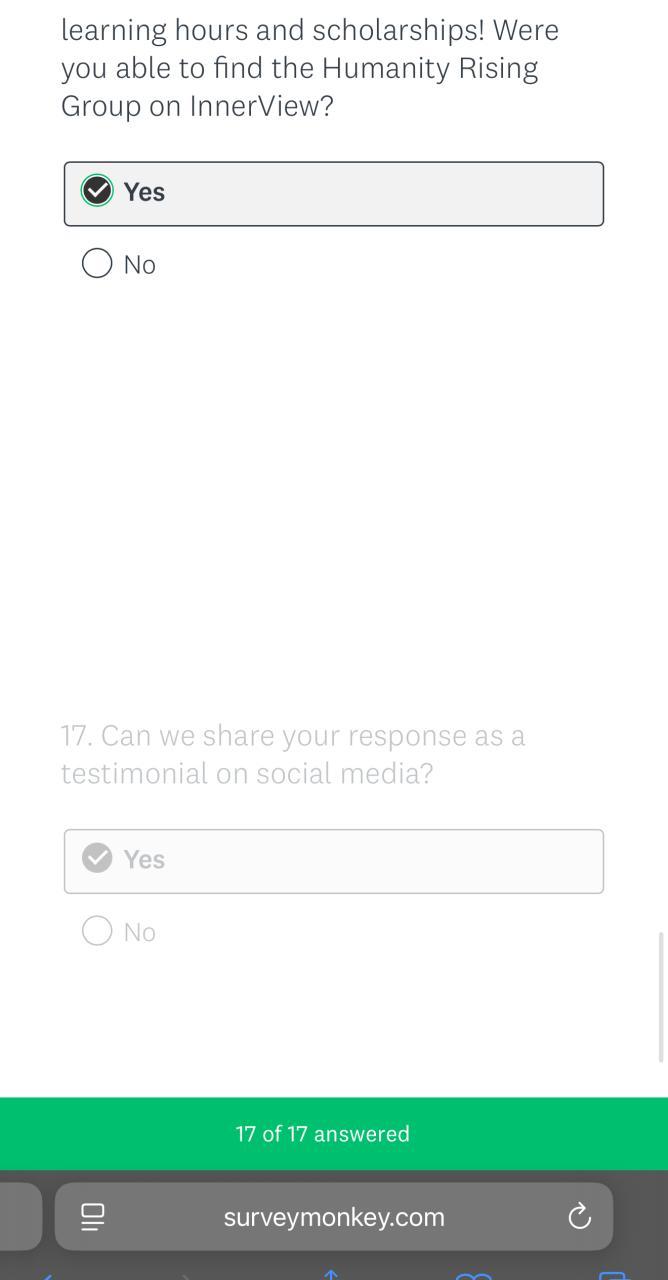Choose No for sharing testimonial on social media
The height and width of the screenshot is (1280, 668).
pos(97,932)
